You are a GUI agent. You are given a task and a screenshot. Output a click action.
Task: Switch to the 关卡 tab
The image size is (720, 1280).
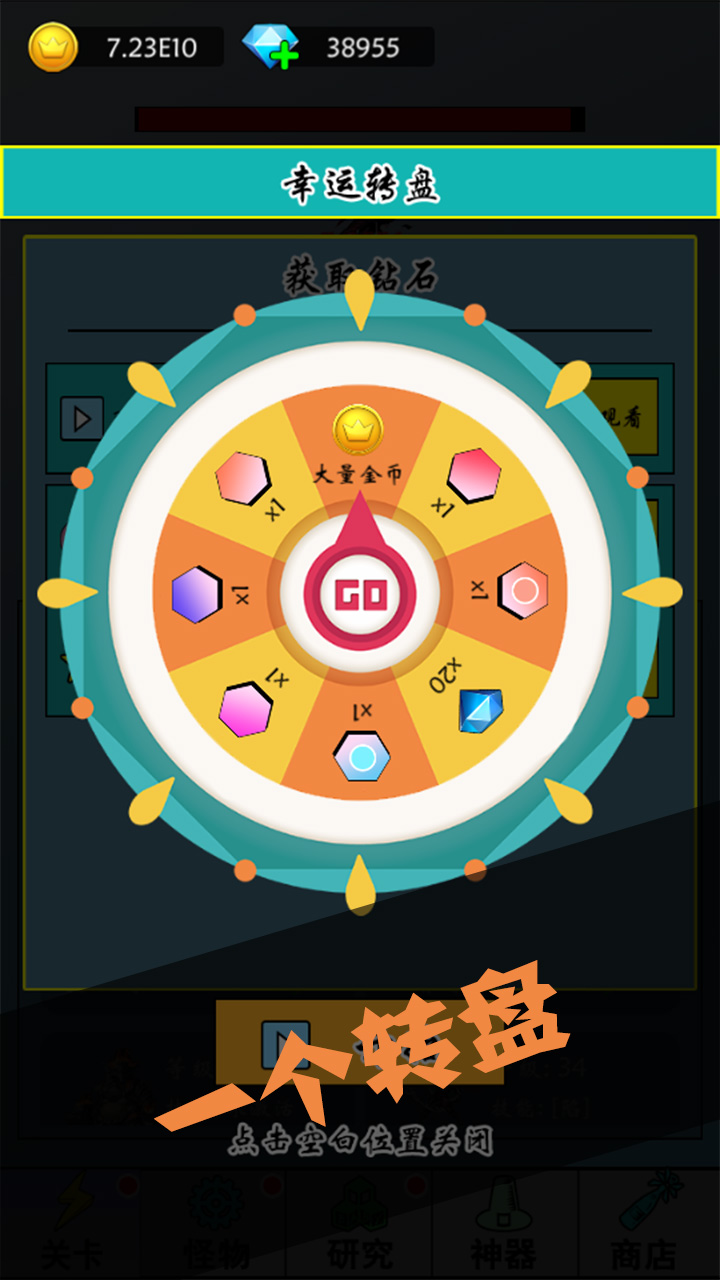[70, 1226]
